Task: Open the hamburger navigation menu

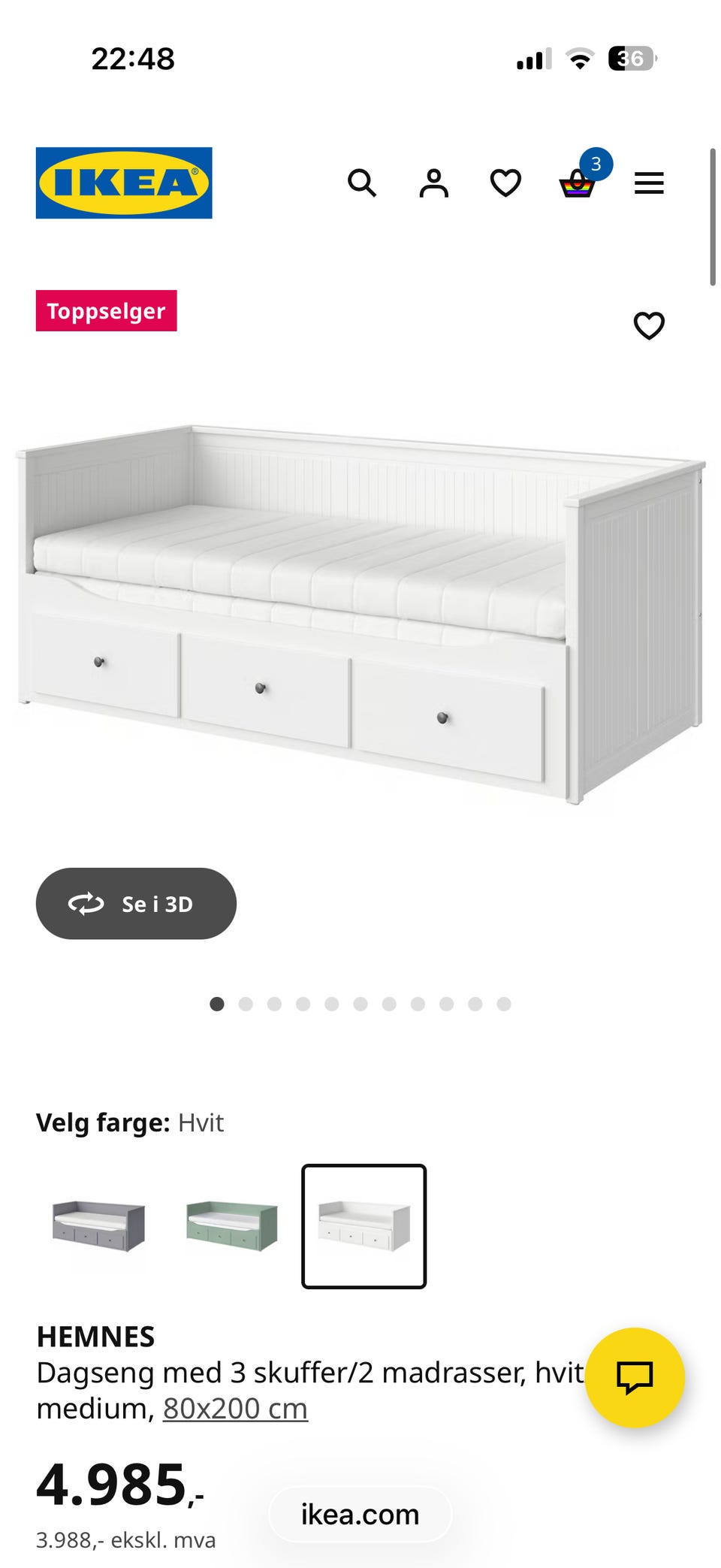Action: click(x=649, y=183)
